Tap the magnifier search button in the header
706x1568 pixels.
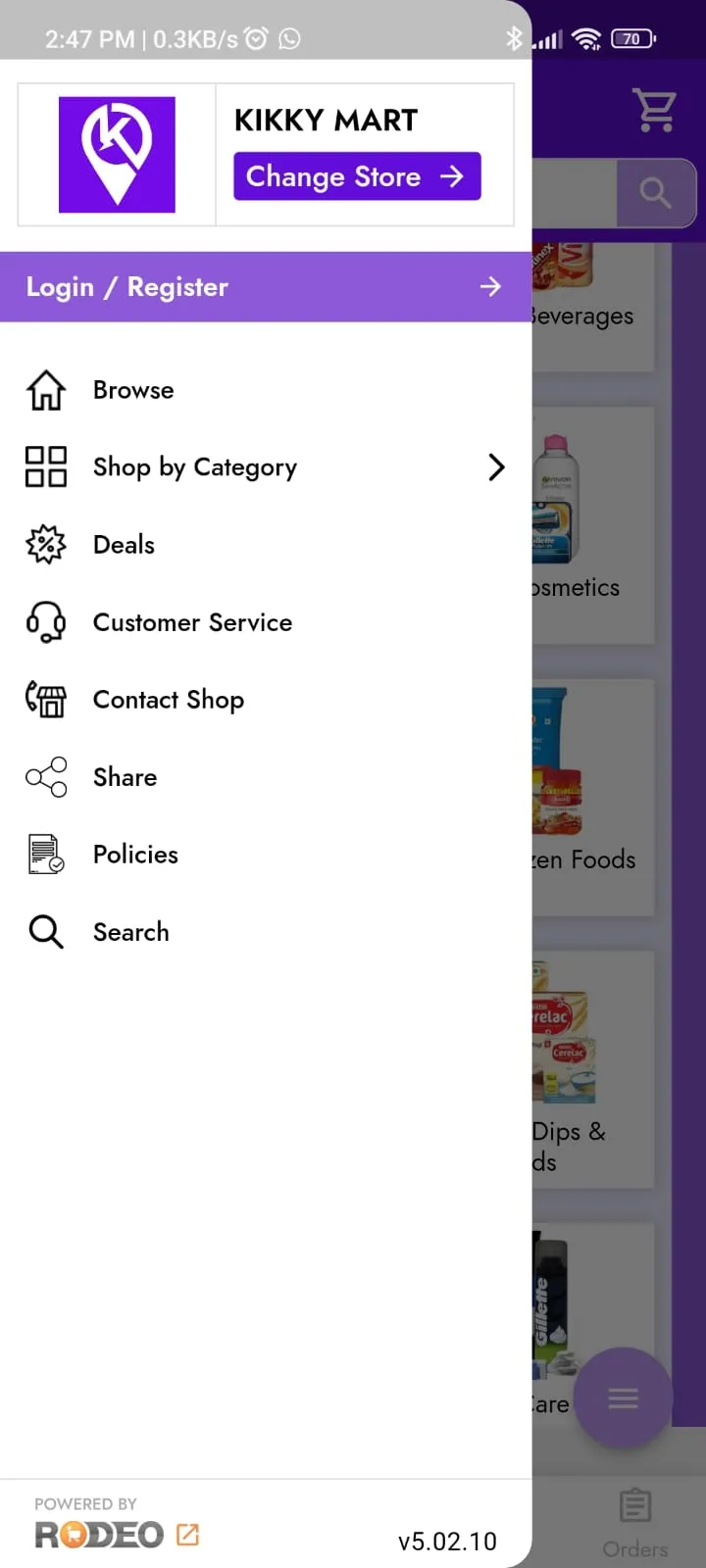[655, 193]
